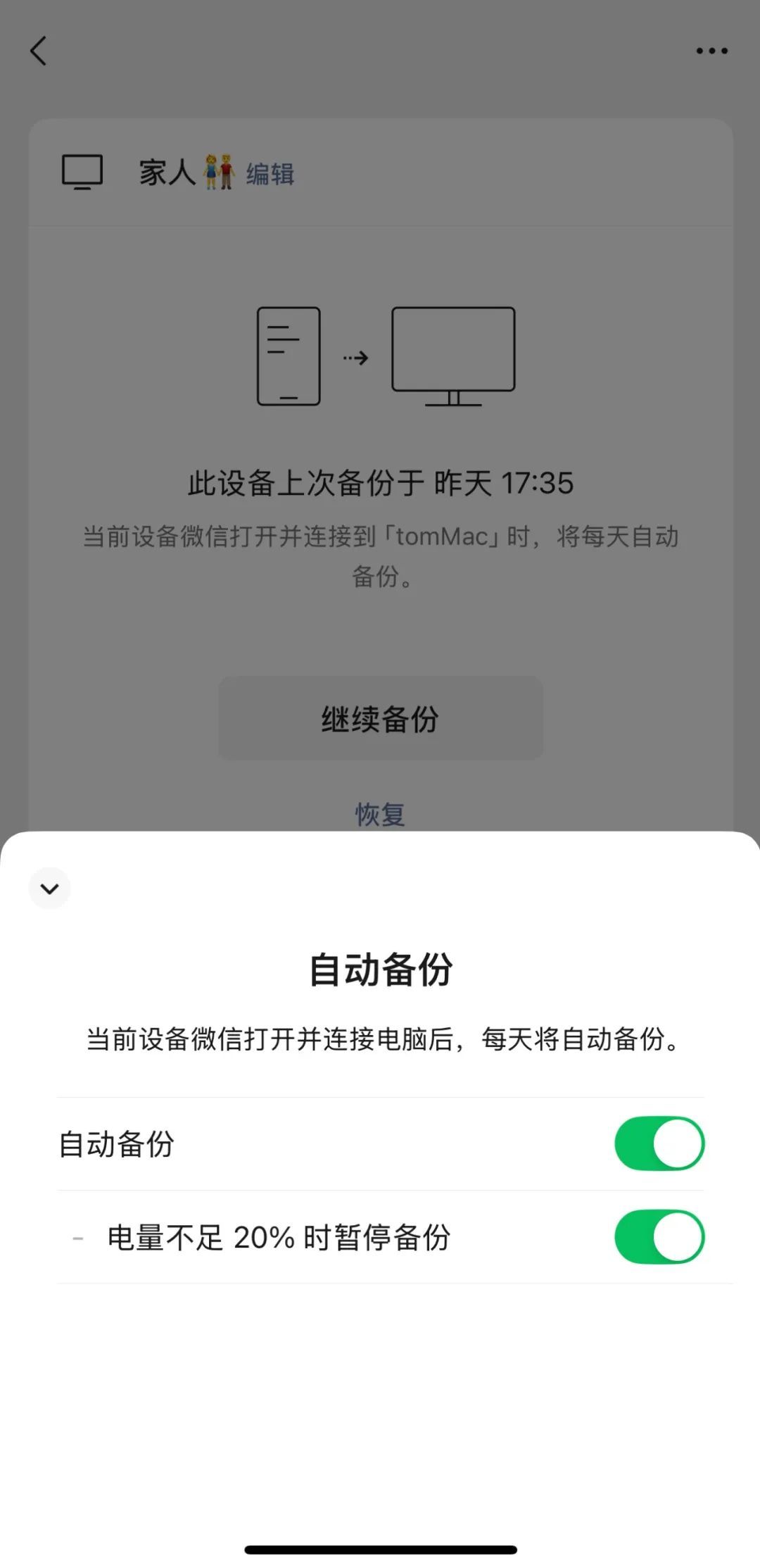Tap the dashed arrow between phone and computer
The image size is (760, 1568).
tap(354, 357)
